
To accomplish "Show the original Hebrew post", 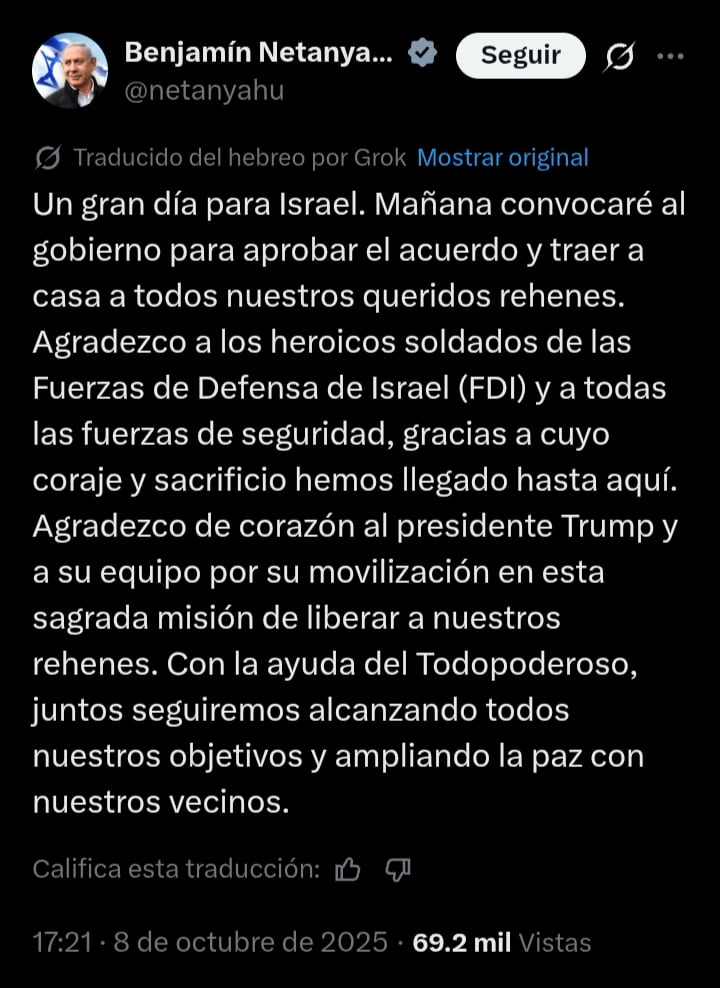I will tap(502, 157).
